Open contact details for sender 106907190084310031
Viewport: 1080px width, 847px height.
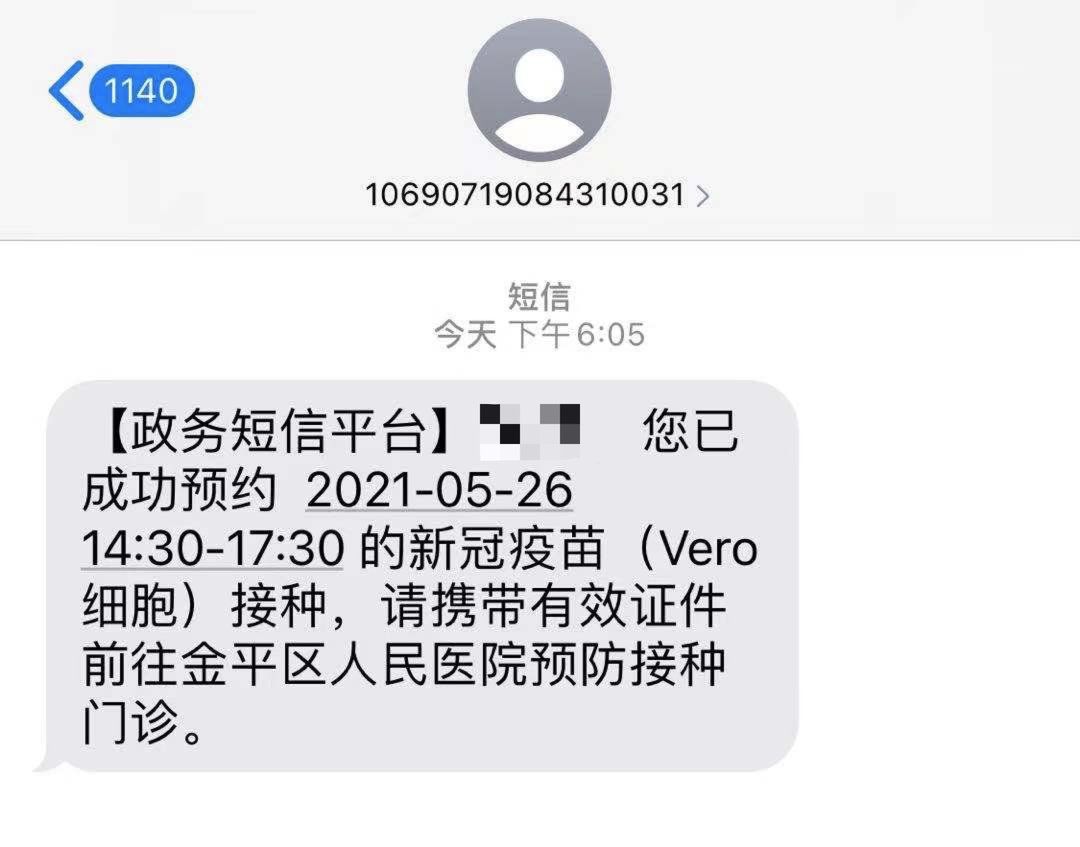[x=537, y=194]
